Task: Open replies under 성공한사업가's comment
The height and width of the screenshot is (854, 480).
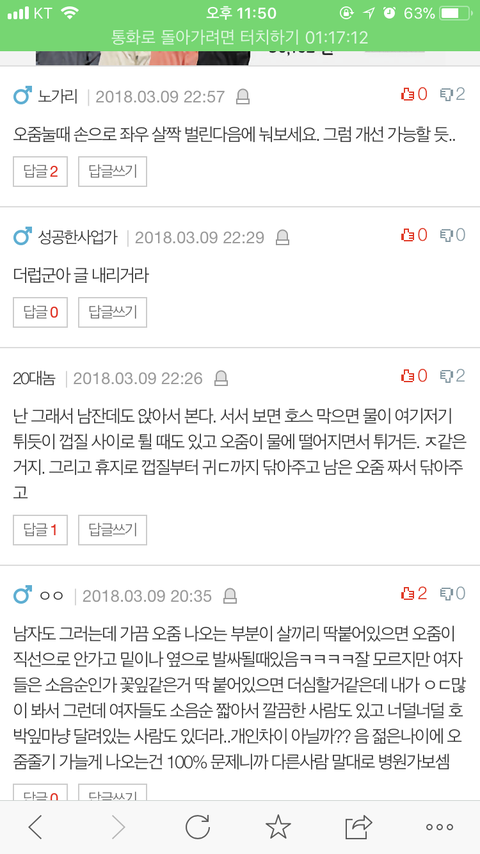Action: (40, 312)
